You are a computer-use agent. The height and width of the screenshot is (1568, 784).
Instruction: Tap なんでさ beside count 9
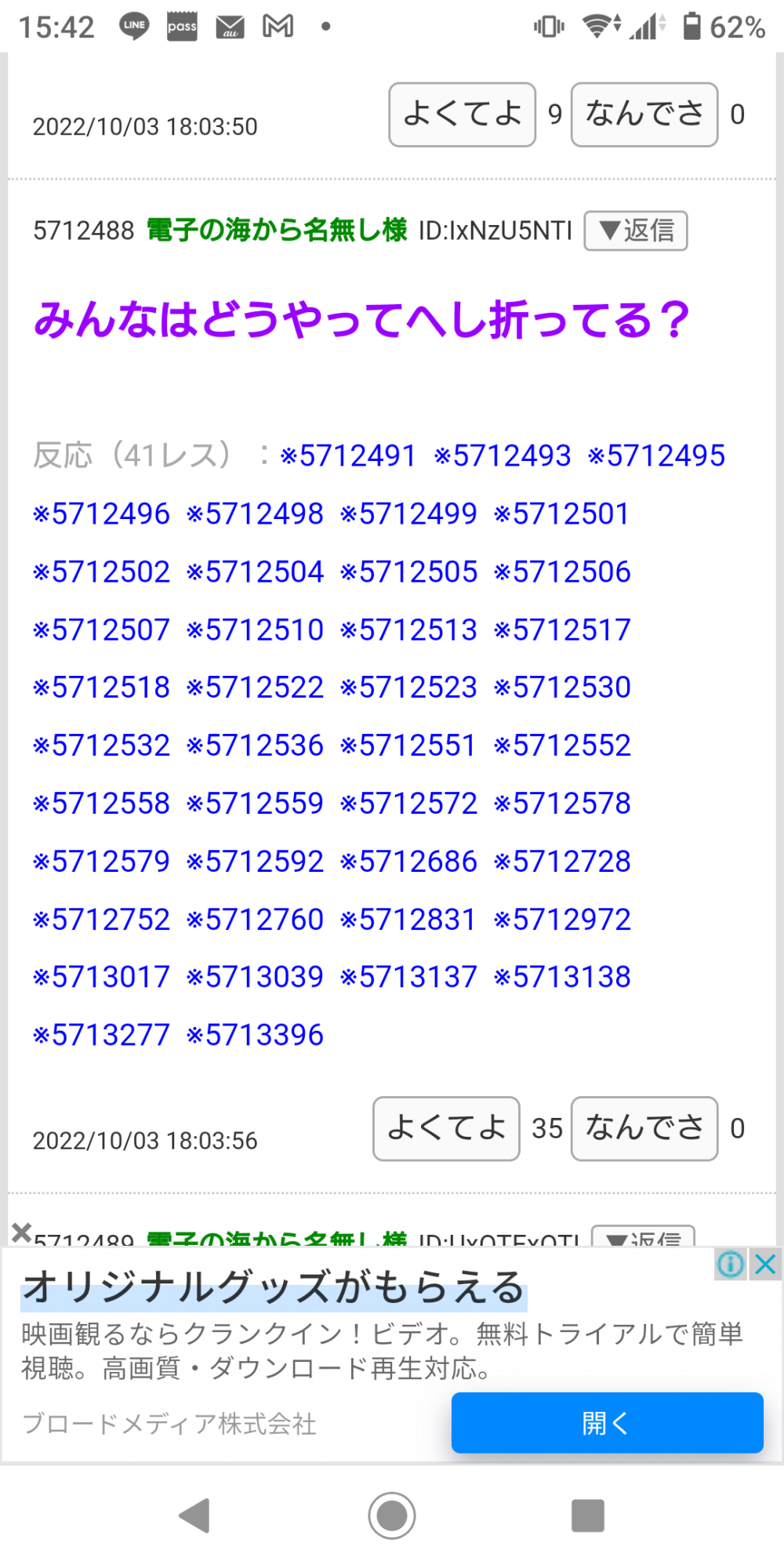coord(644,114)
